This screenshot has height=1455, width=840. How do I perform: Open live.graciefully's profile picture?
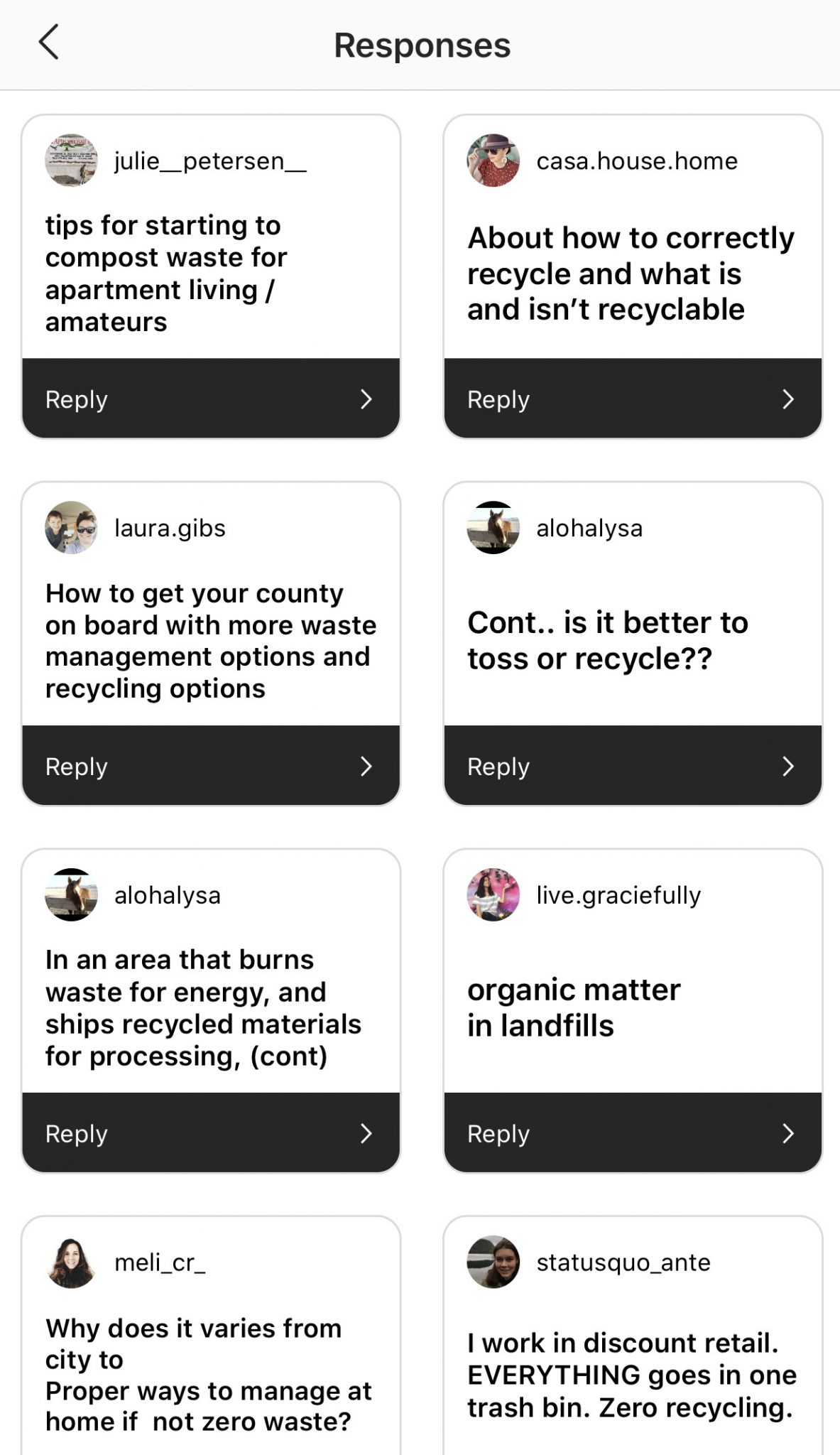tap(493, 895)
